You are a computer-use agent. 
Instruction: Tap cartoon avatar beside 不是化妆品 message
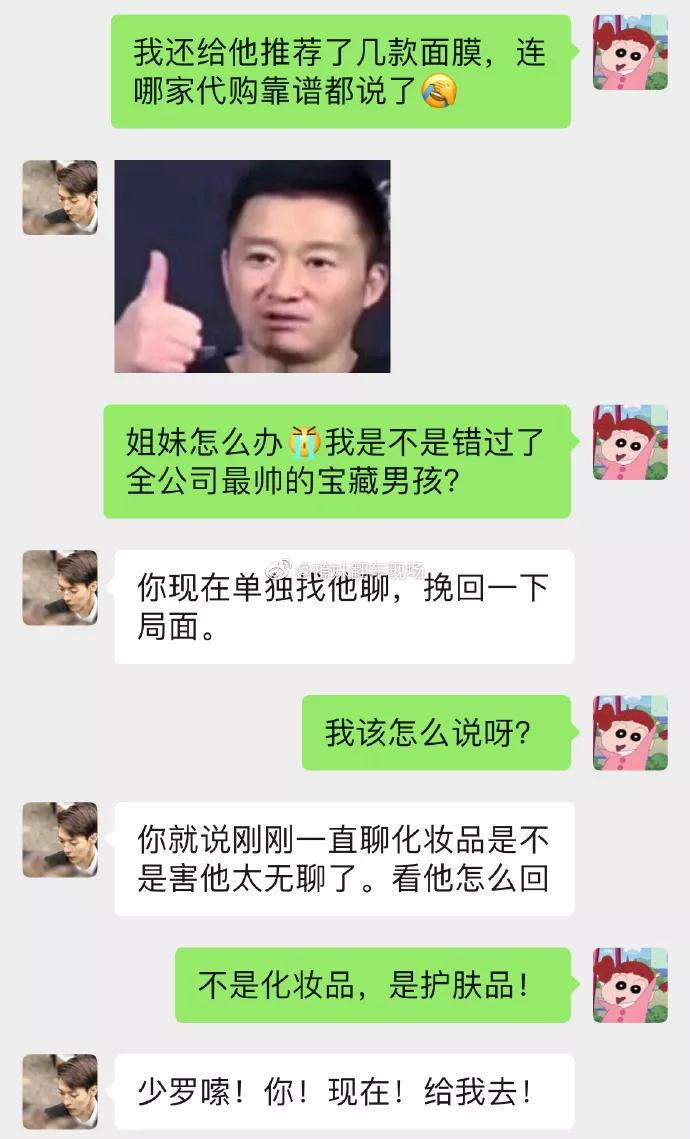(x=630, y=985)
